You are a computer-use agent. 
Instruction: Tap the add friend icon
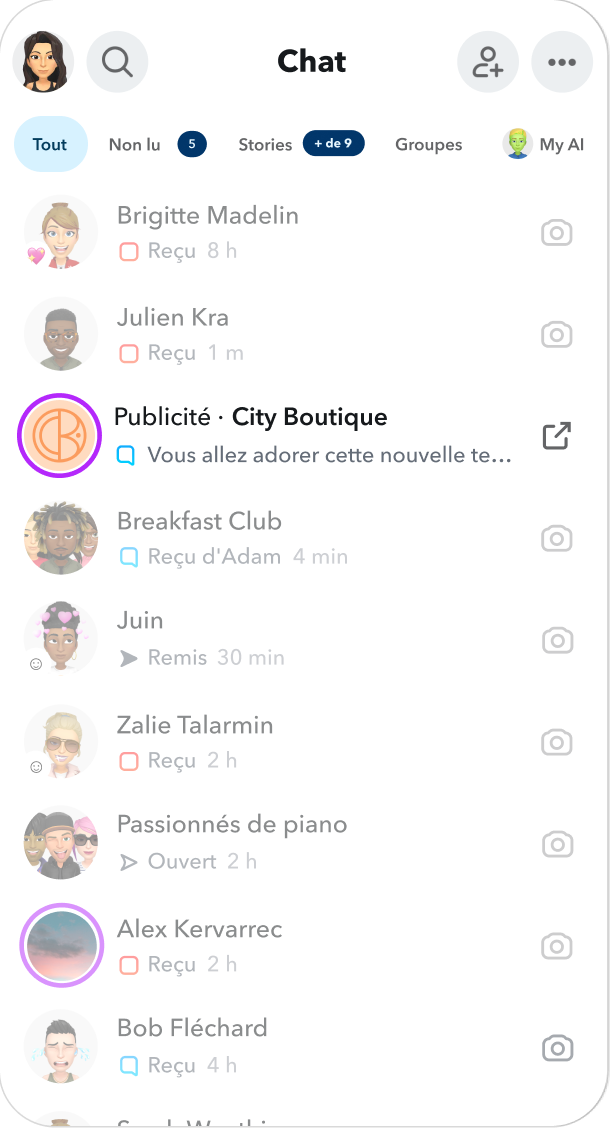tap(487, 62)
